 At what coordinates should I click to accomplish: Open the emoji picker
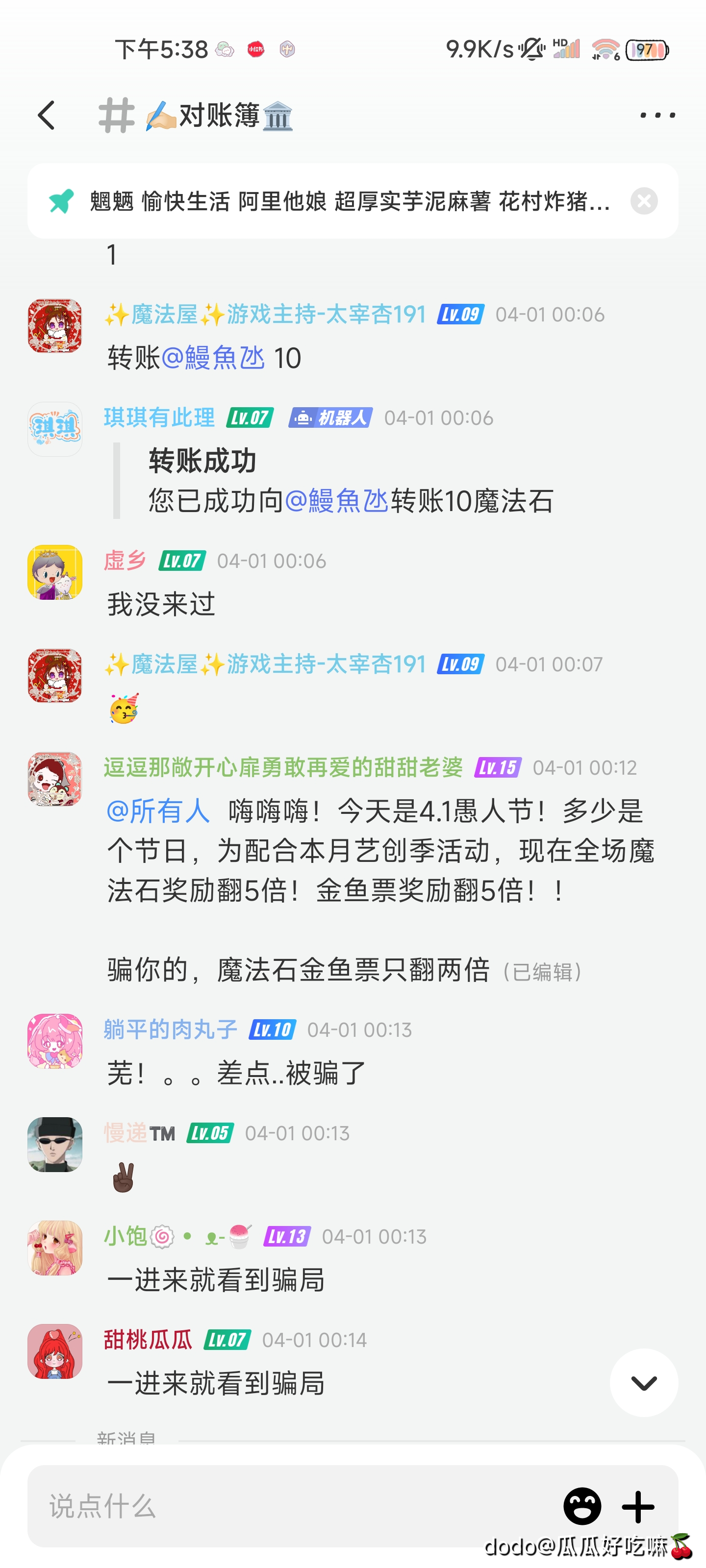tap(582, 1506)
